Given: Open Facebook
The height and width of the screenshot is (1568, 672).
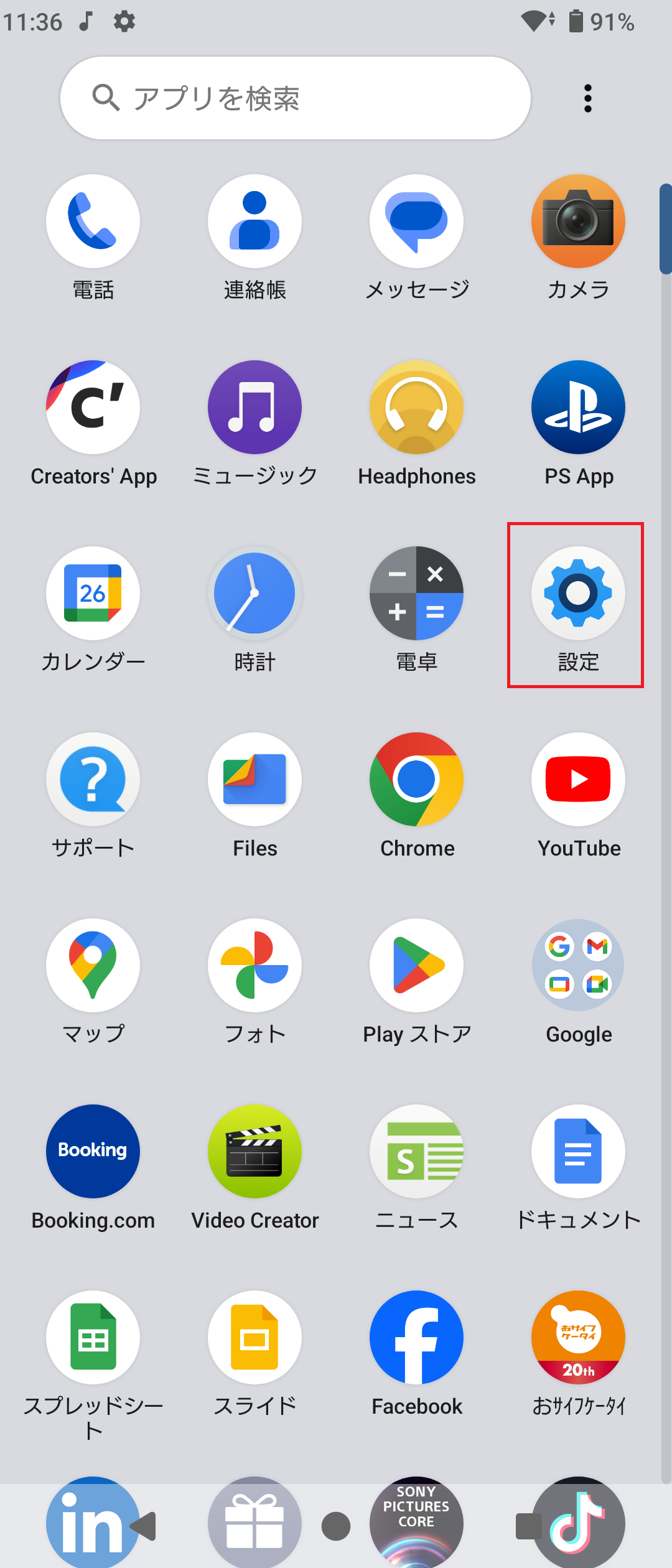Looking at the screenshot, I should [x=416, y=1338].
